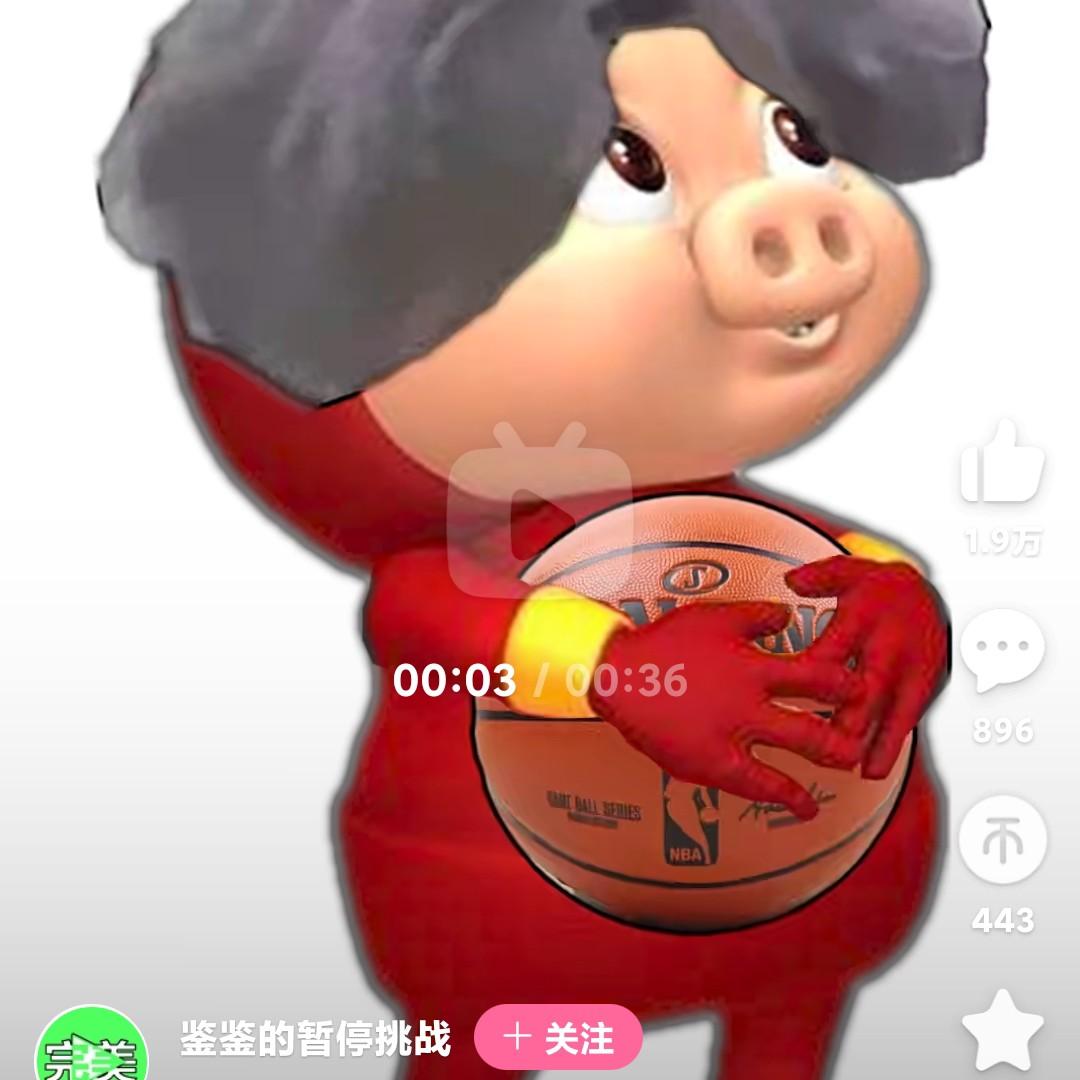Image resolution: width=1080 pixels, height=1080 pixels.
Task: Give a coin to this video
Action: point(1002,840)
